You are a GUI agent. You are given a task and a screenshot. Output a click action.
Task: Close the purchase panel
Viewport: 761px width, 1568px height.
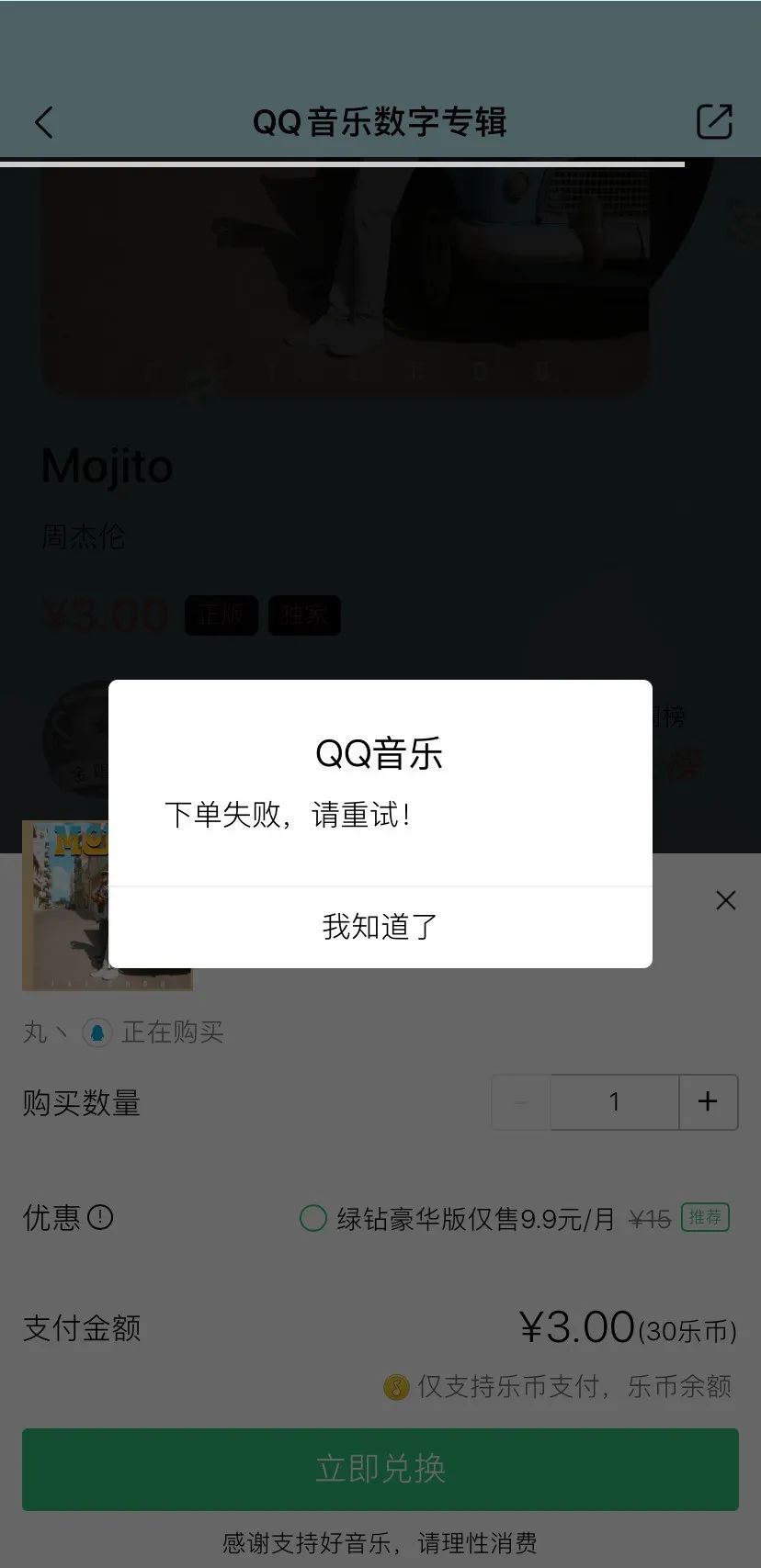point(725,900)
